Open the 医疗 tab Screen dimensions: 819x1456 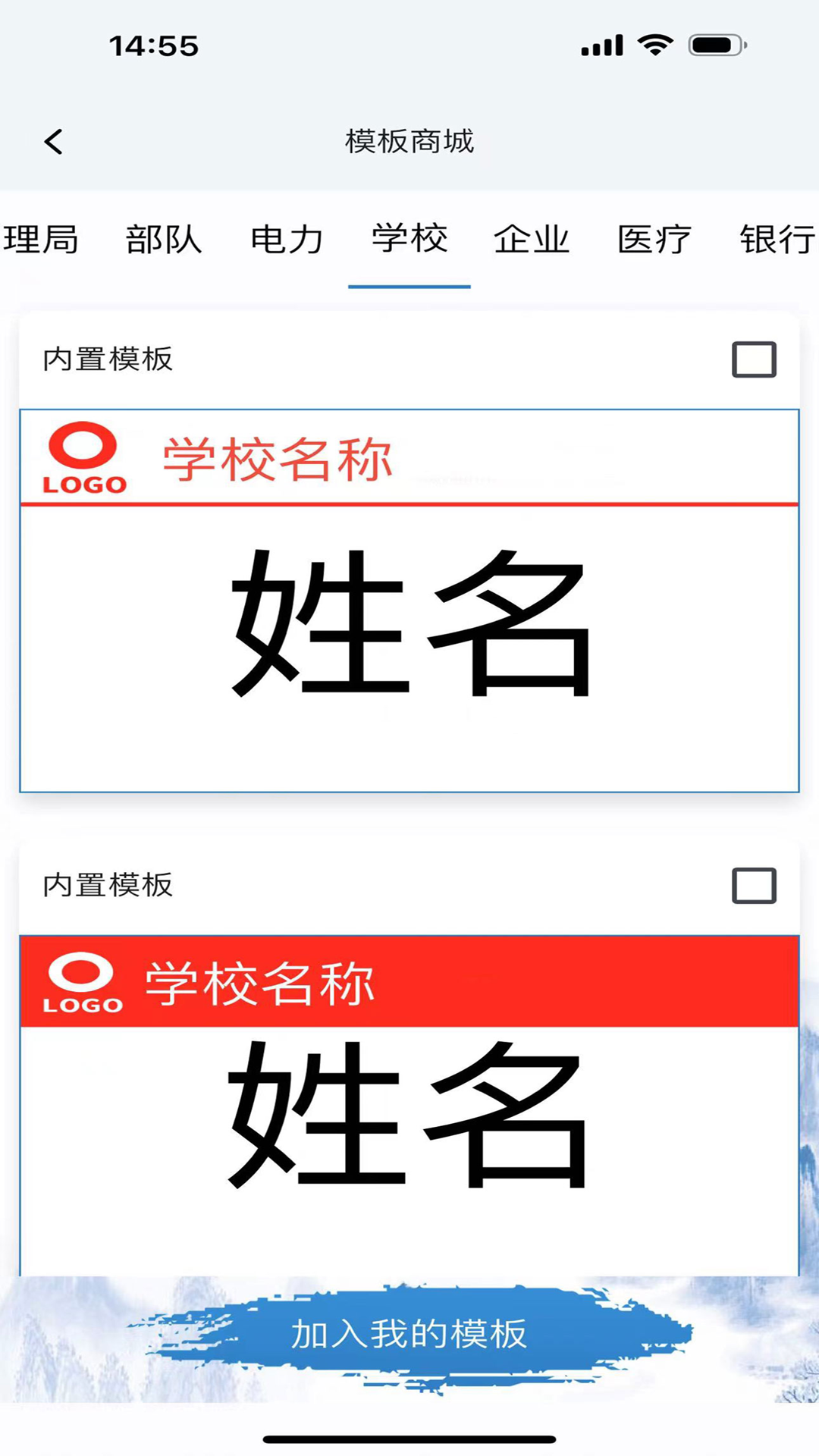point(654,240)
